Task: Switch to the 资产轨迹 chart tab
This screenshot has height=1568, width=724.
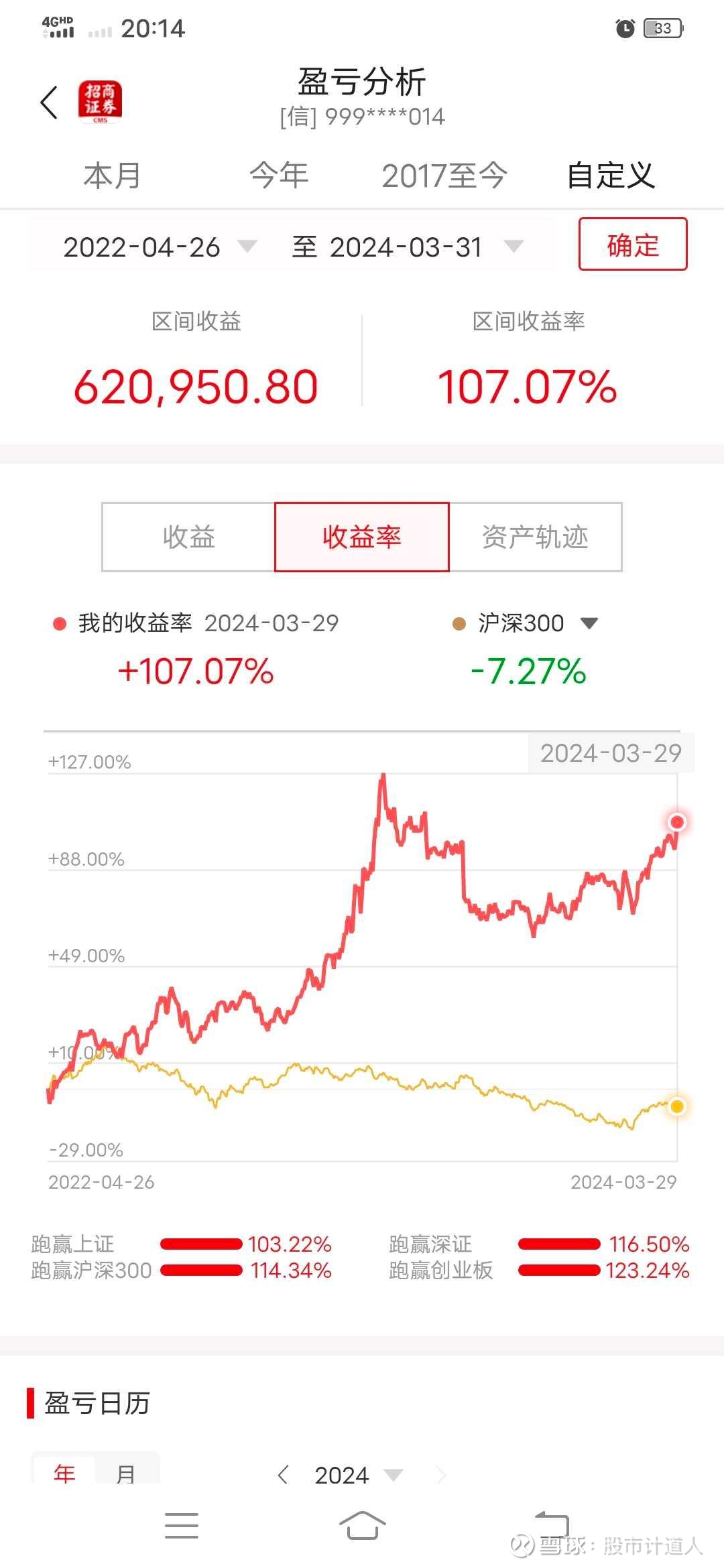Action: pos(534,536)
